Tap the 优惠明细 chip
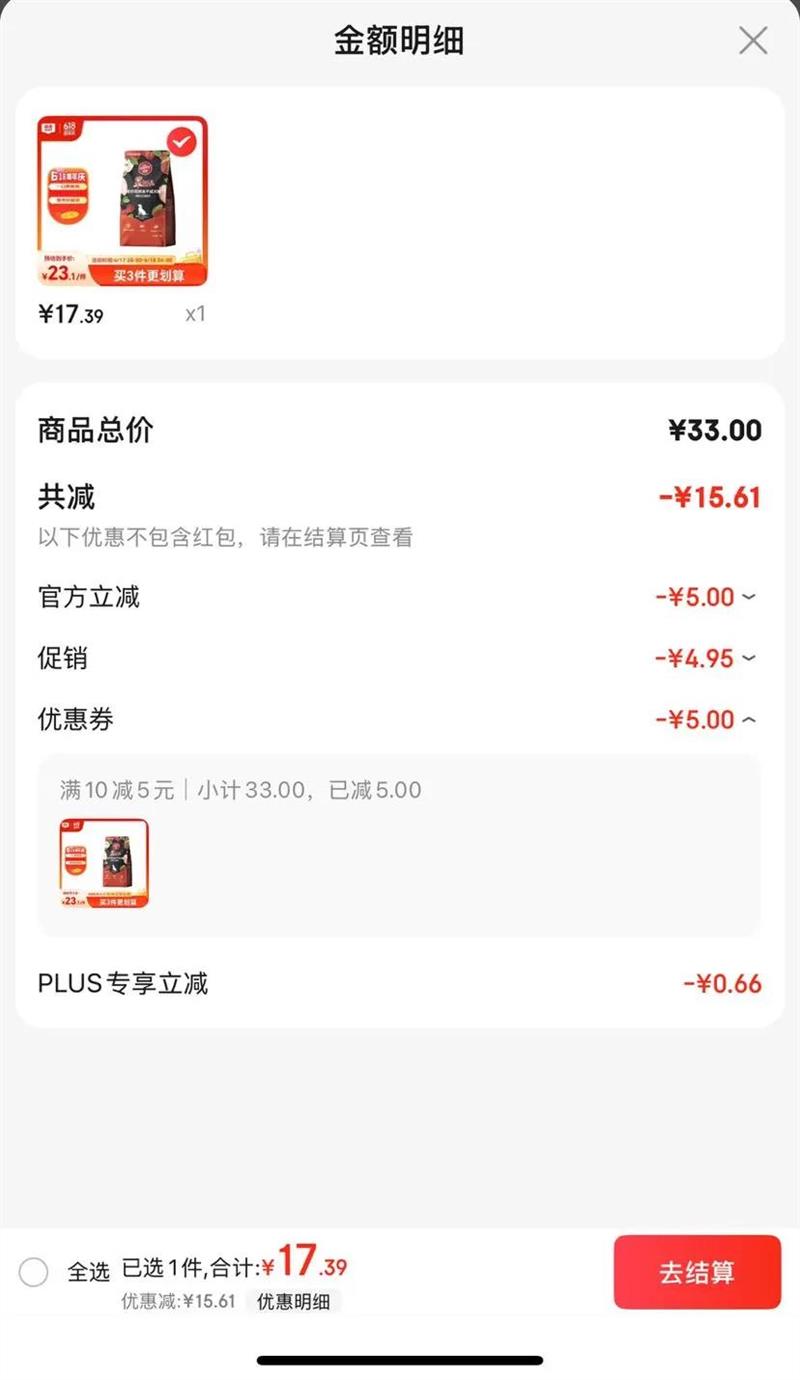 click(x=293, y=1301)
